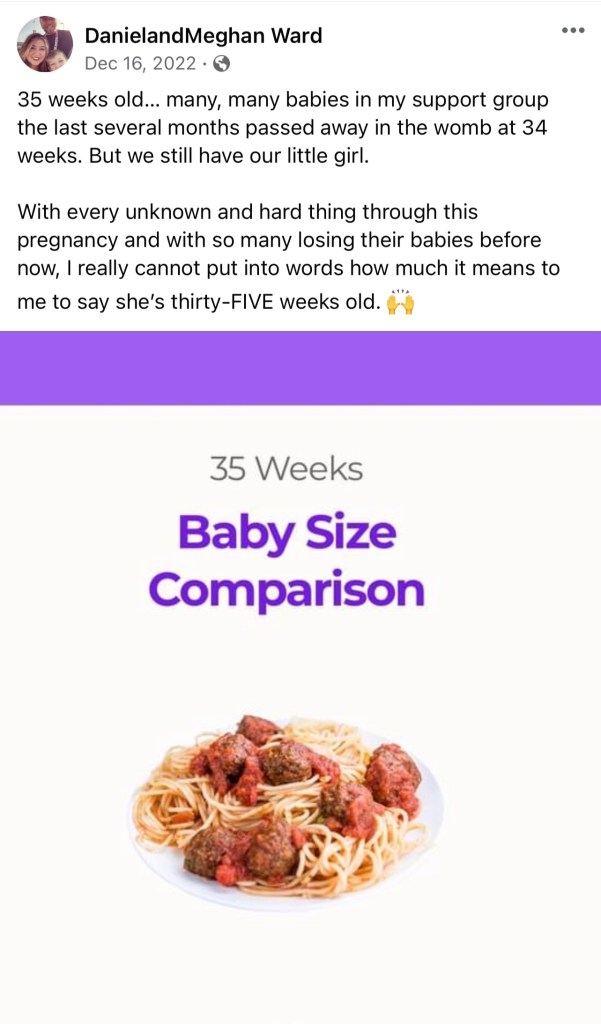Viewport: 601px width, 1024px height.
Task: Open the Dec 16, 2022 post timestamp
Action: (141, 64)
